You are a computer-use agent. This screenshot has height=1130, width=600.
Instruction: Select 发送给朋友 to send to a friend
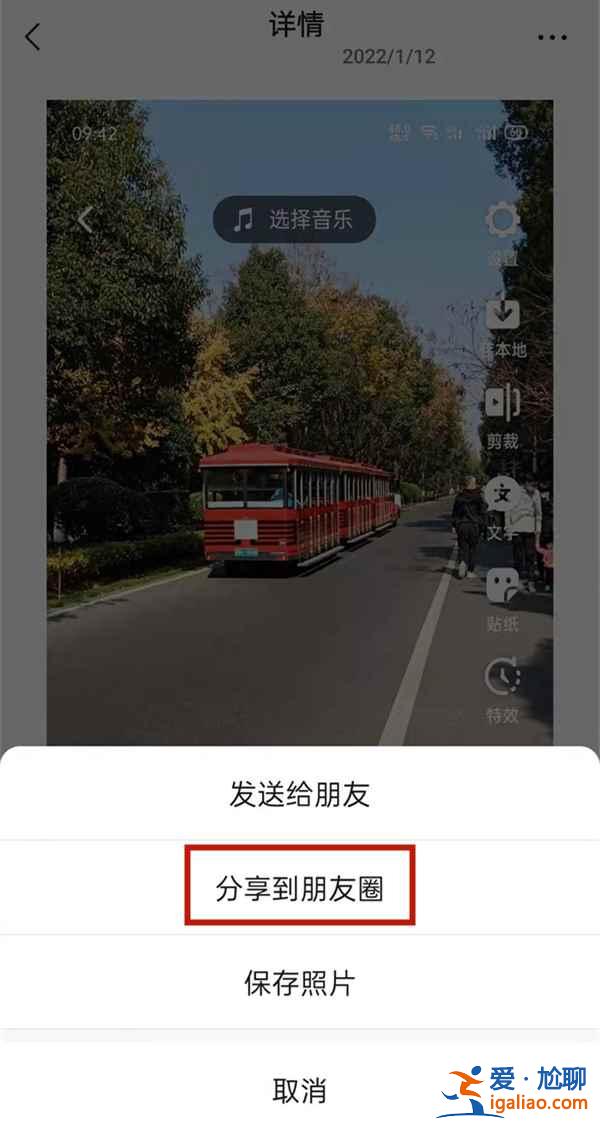(300, 795)
